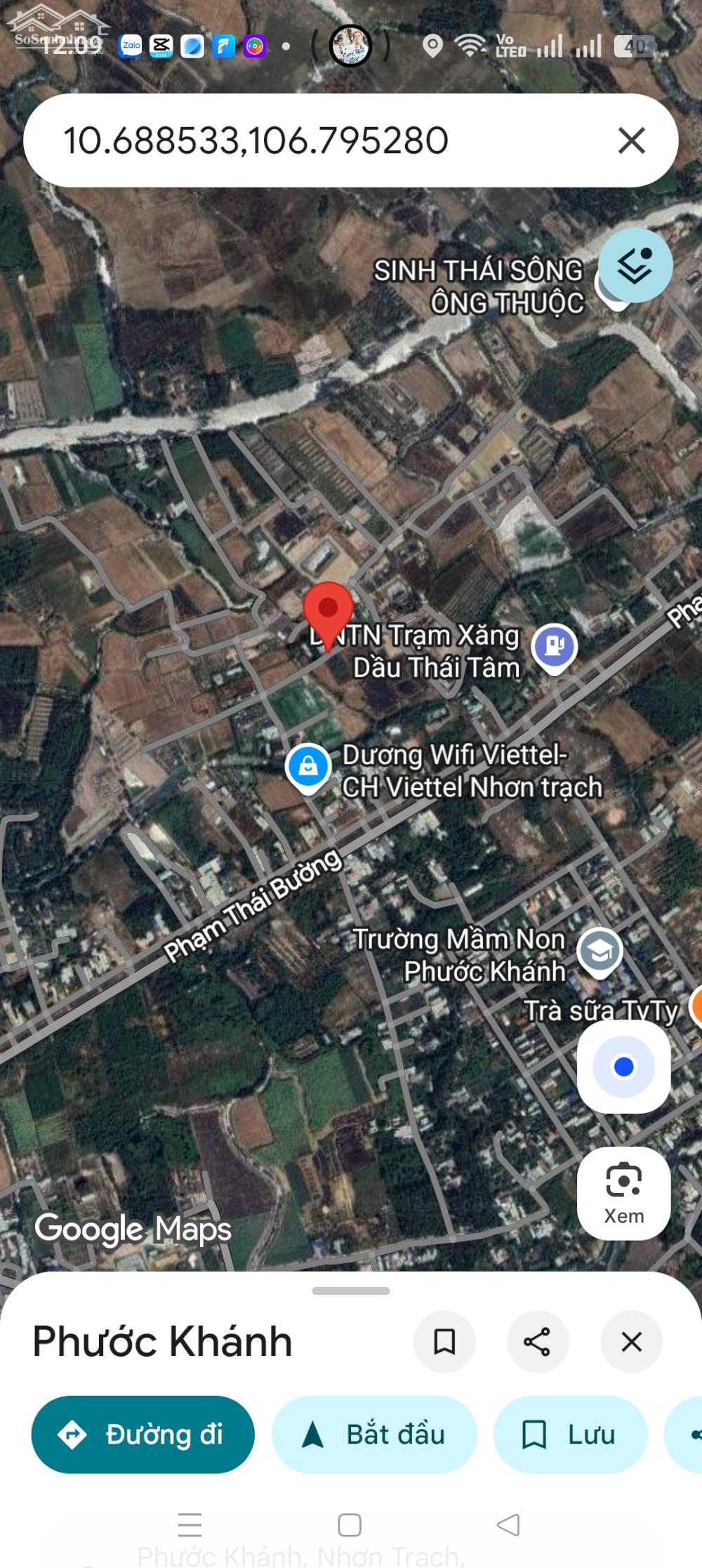702x1568 pixels.
Task: Start navigation with Bắt đầu
Action: click(x=374, y=1435)
